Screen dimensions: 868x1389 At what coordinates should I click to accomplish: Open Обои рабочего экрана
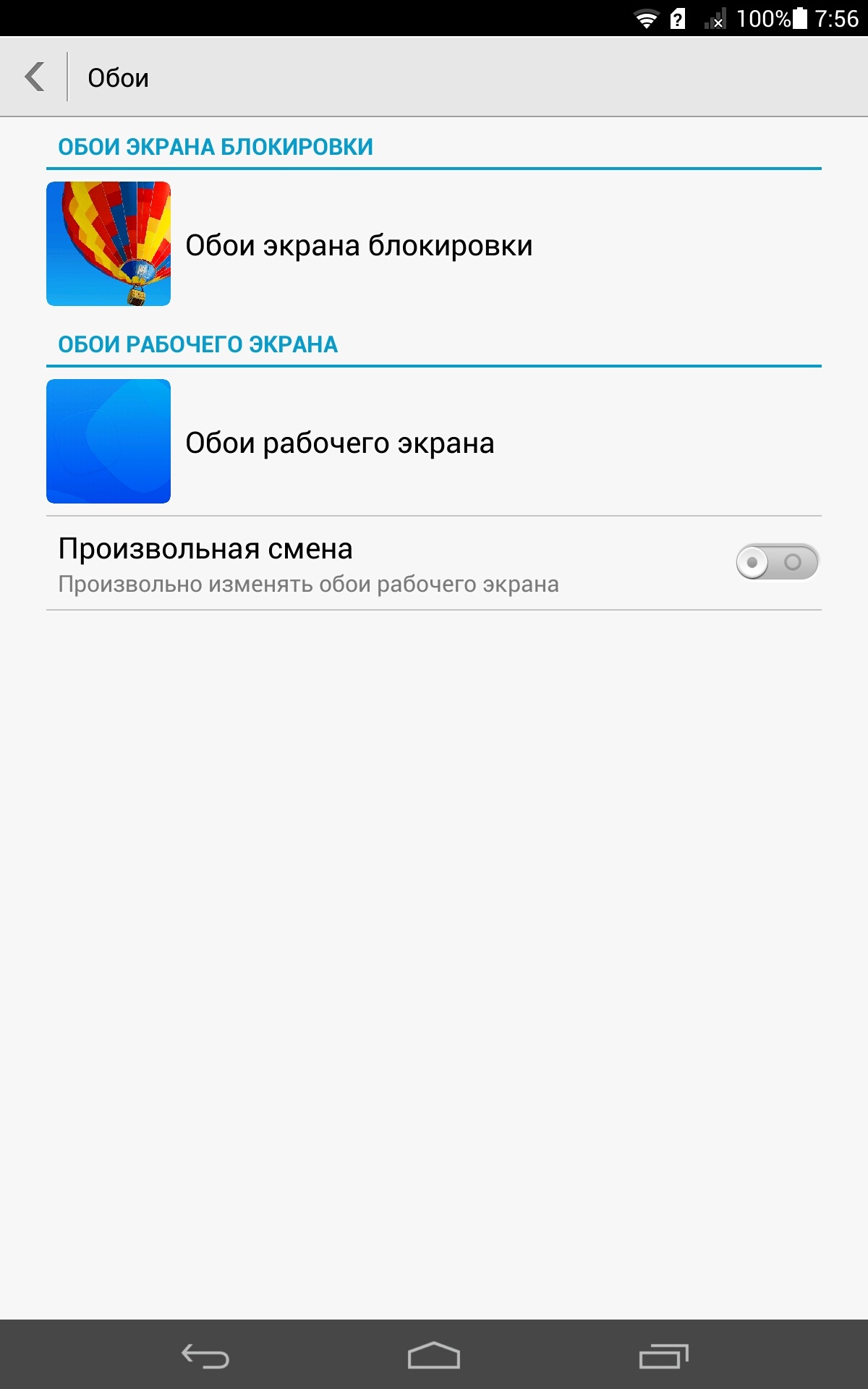tap(340, 442)
